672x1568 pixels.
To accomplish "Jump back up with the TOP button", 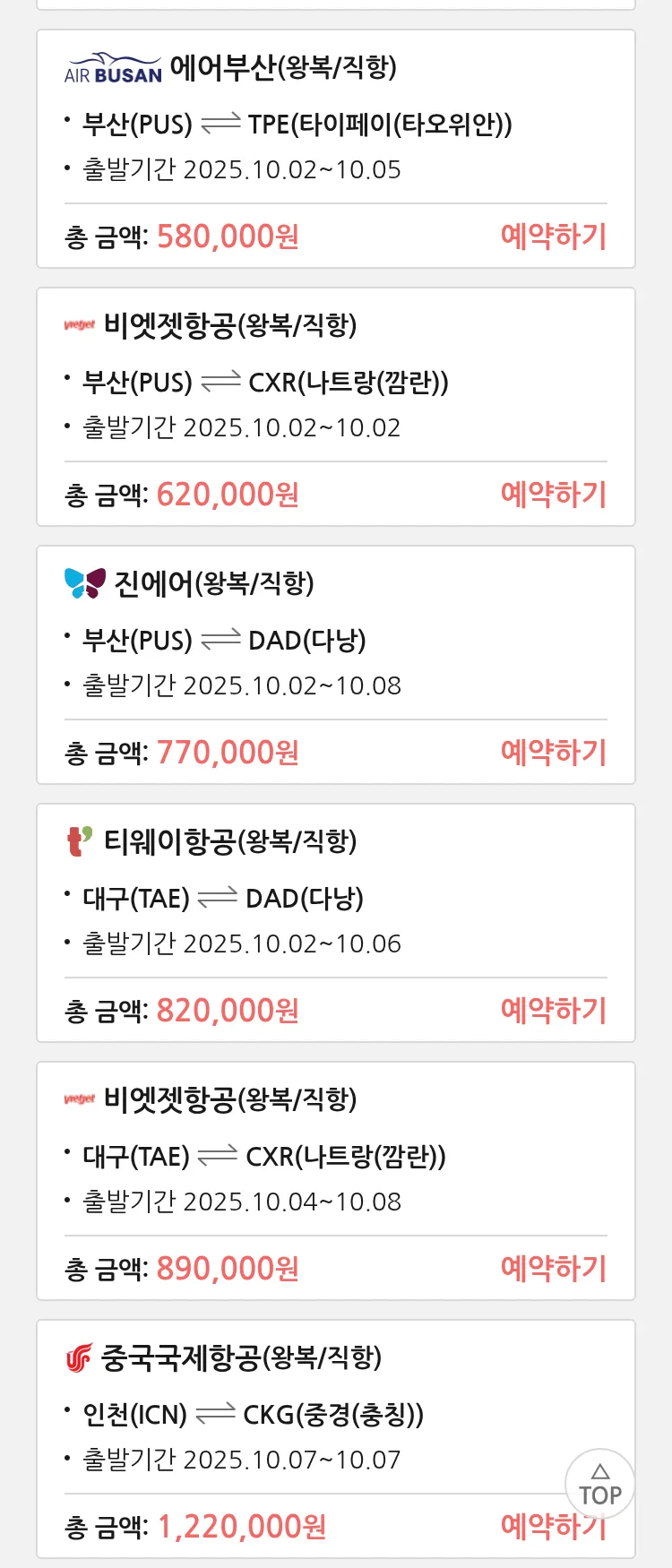I will [599, 1485].
